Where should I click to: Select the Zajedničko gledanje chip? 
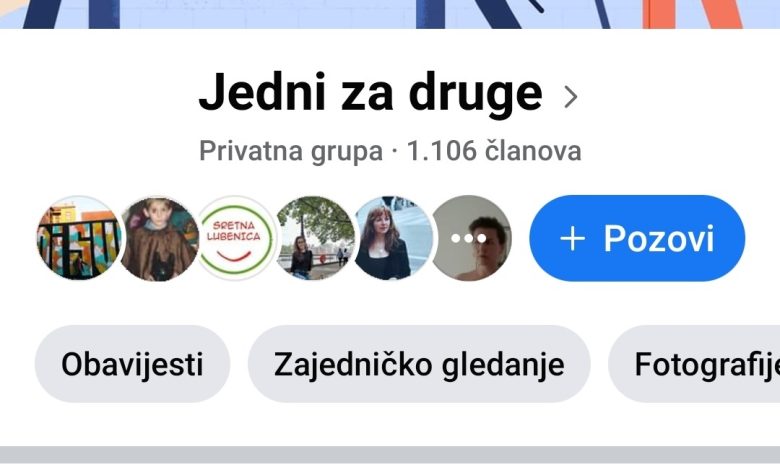click(419, 364)
